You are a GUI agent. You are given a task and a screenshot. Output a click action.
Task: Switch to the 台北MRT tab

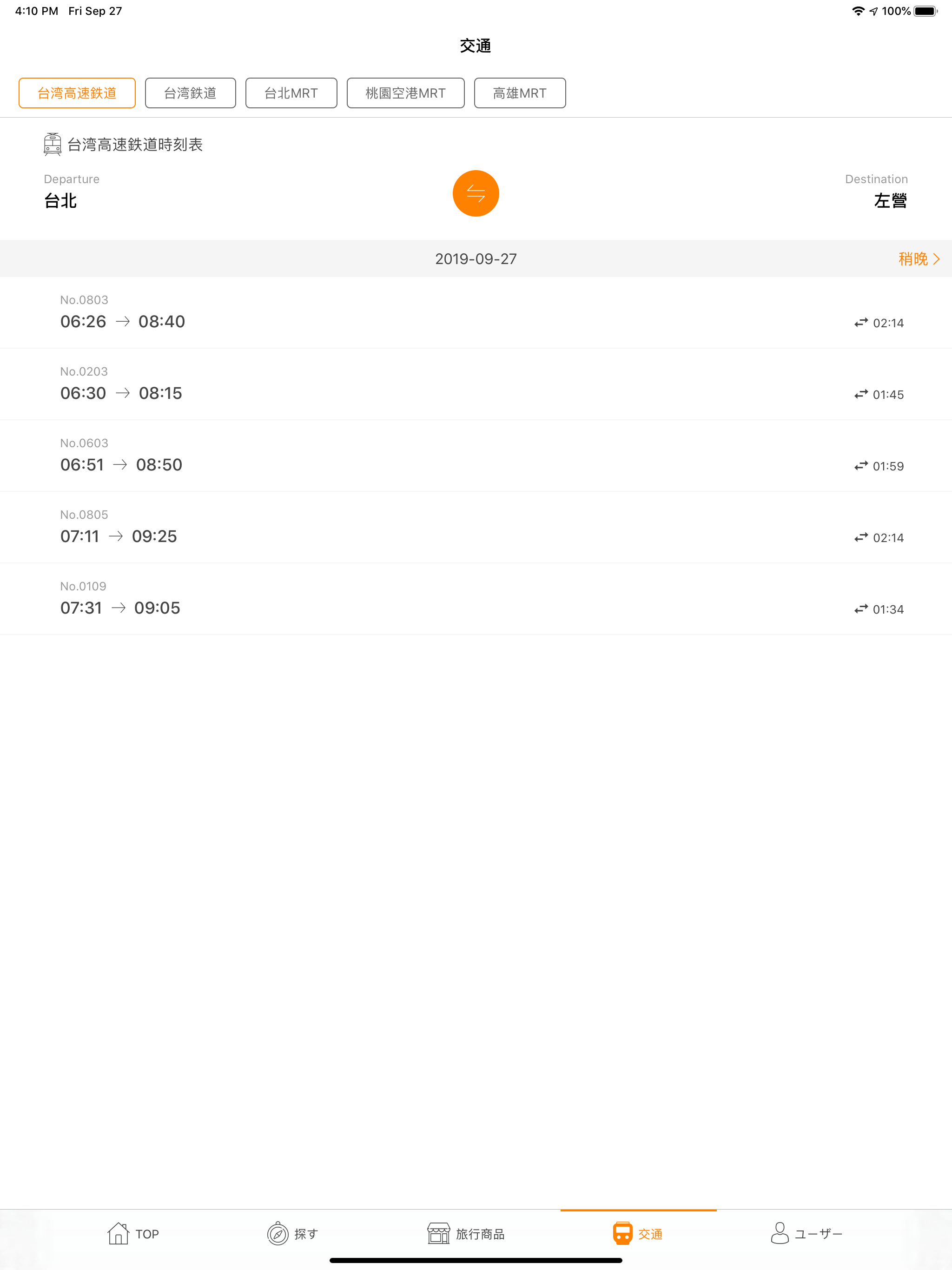(x=291, y=93)
